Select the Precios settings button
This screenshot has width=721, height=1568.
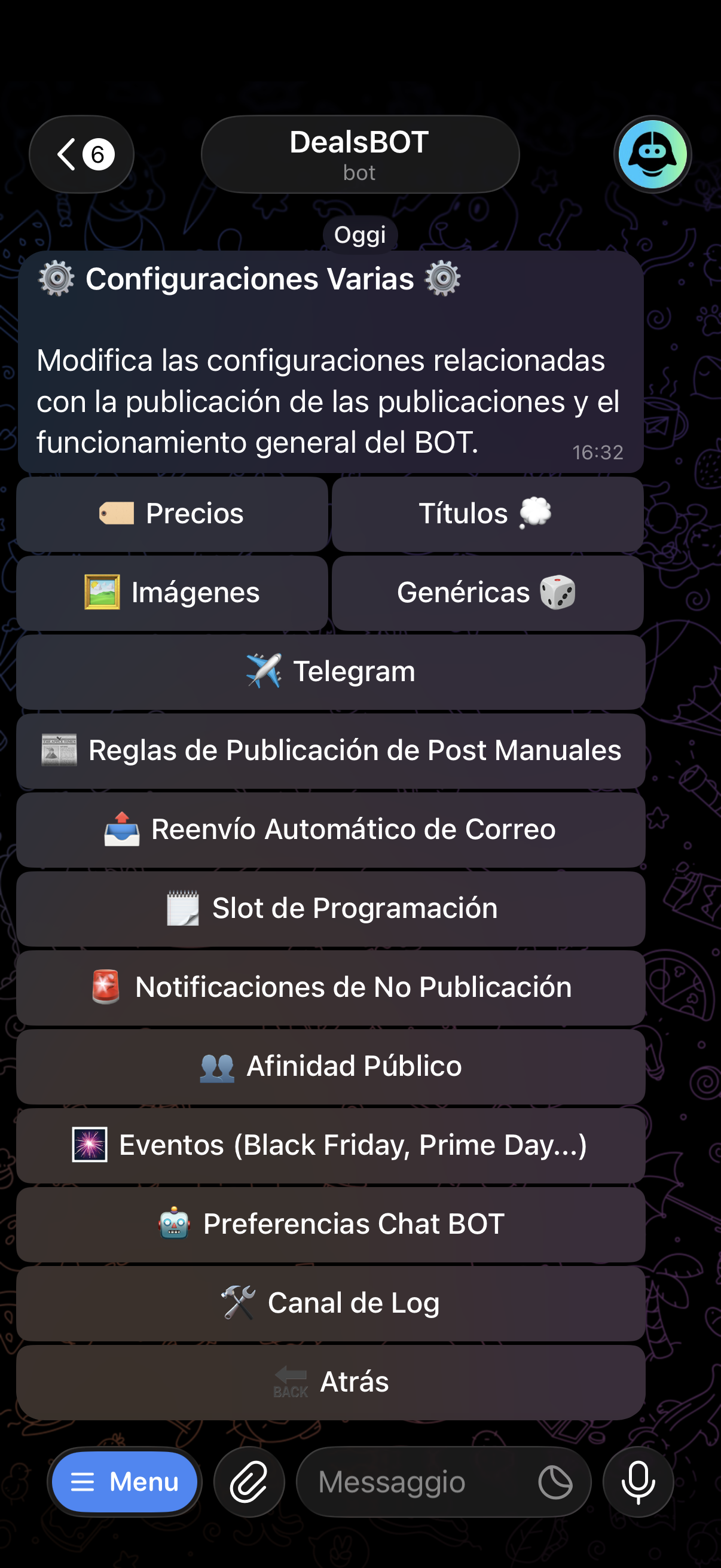(x=172, y=514)
